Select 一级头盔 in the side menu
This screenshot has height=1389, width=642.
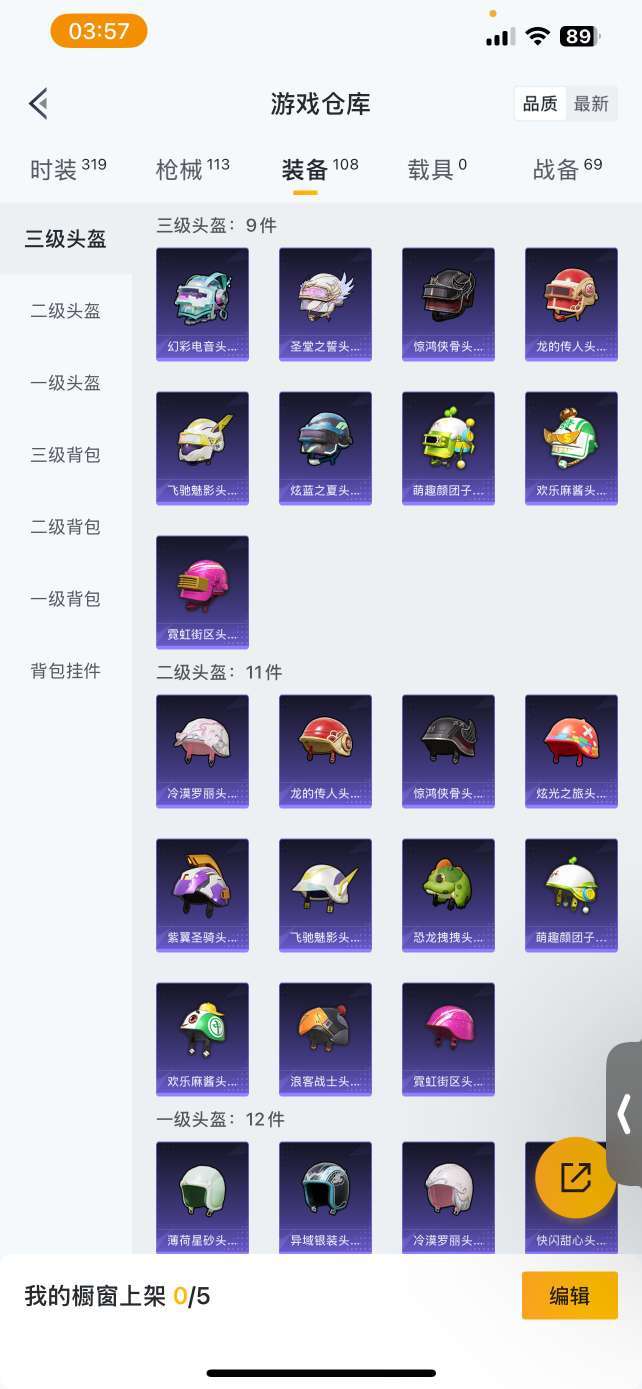66,383
